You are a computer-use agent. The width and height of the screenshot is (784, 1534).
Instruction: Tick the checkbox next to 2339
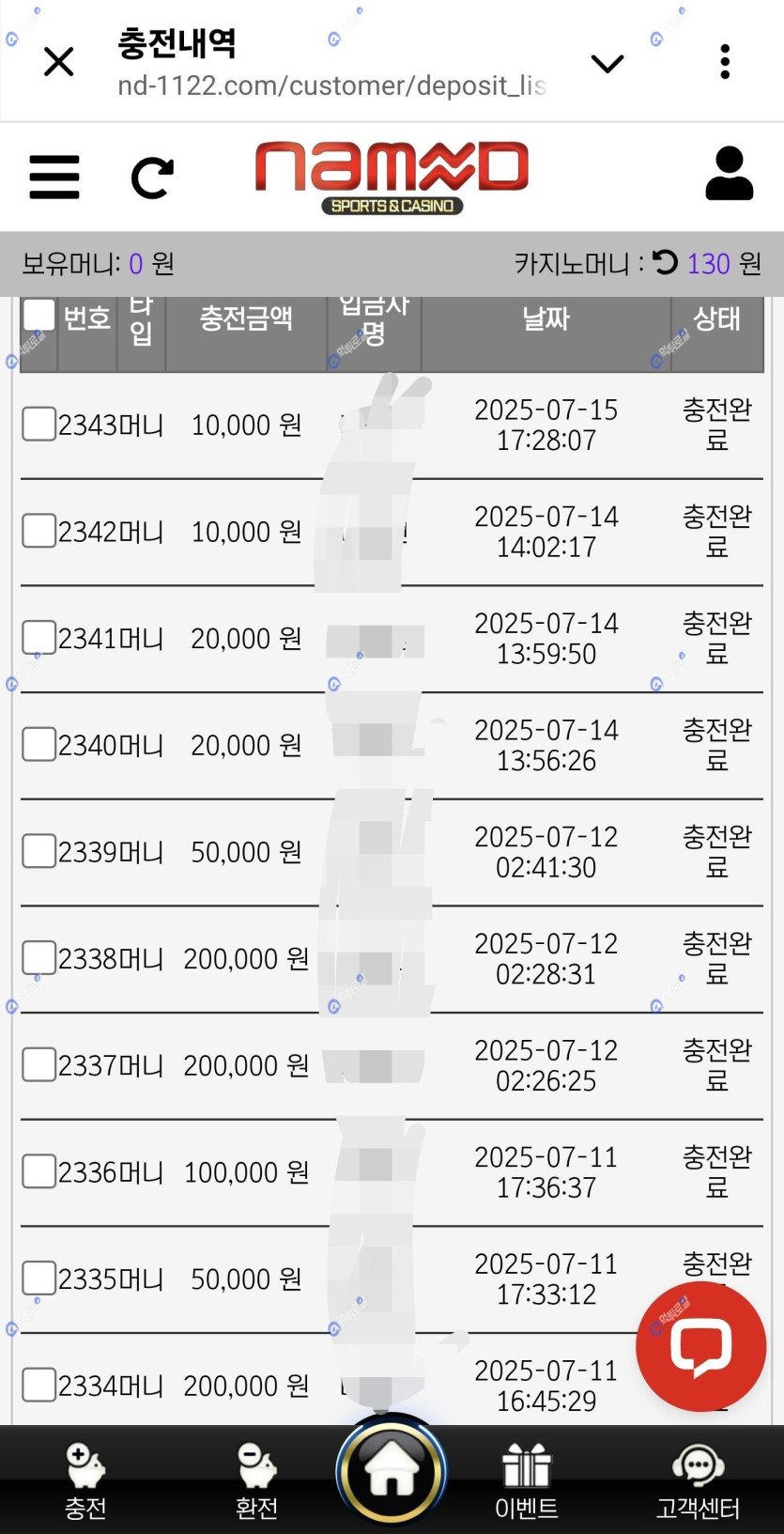(x=38, y=851)
